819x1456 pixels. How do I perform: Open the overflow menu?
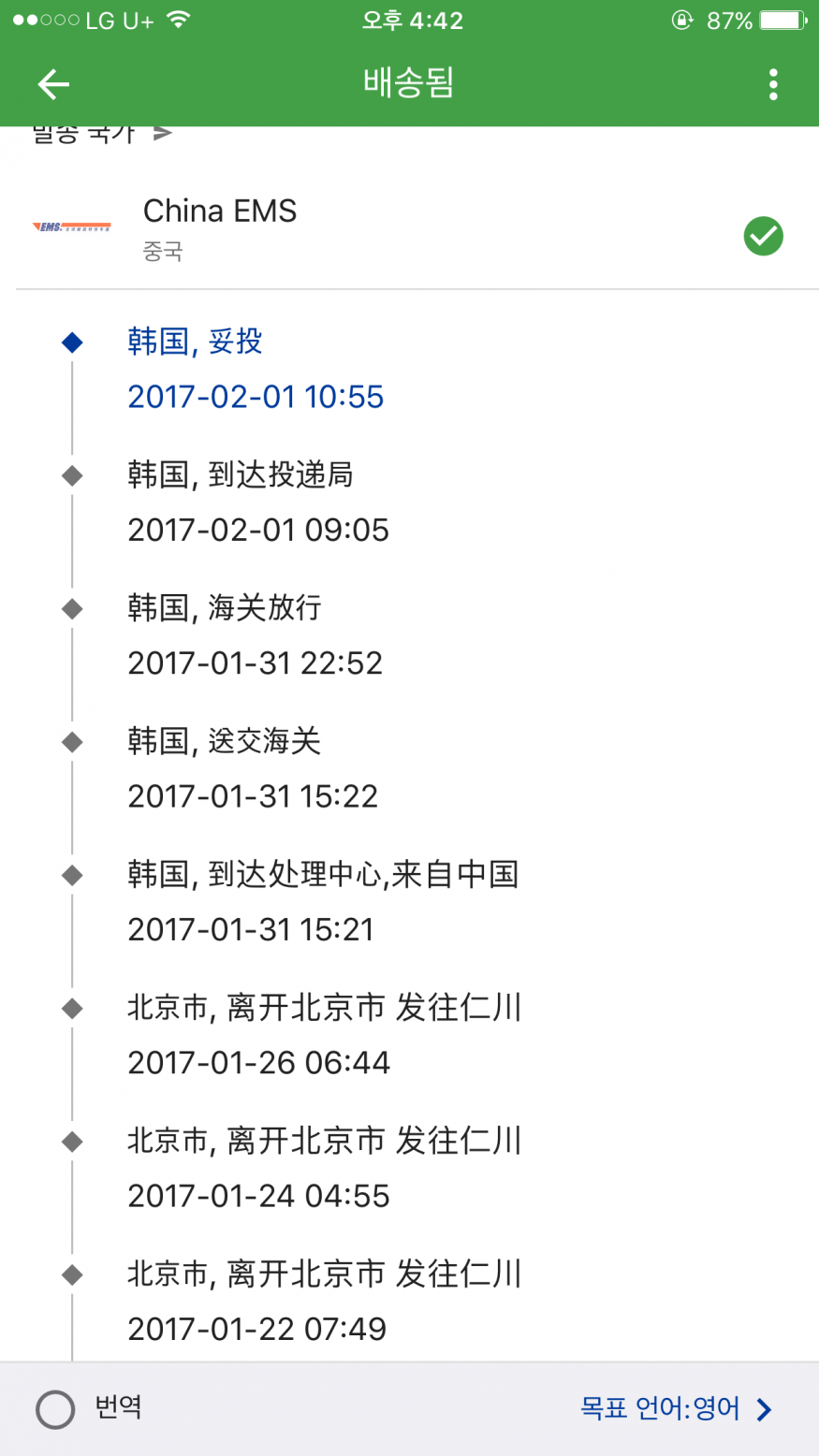[x=772, y=85]
